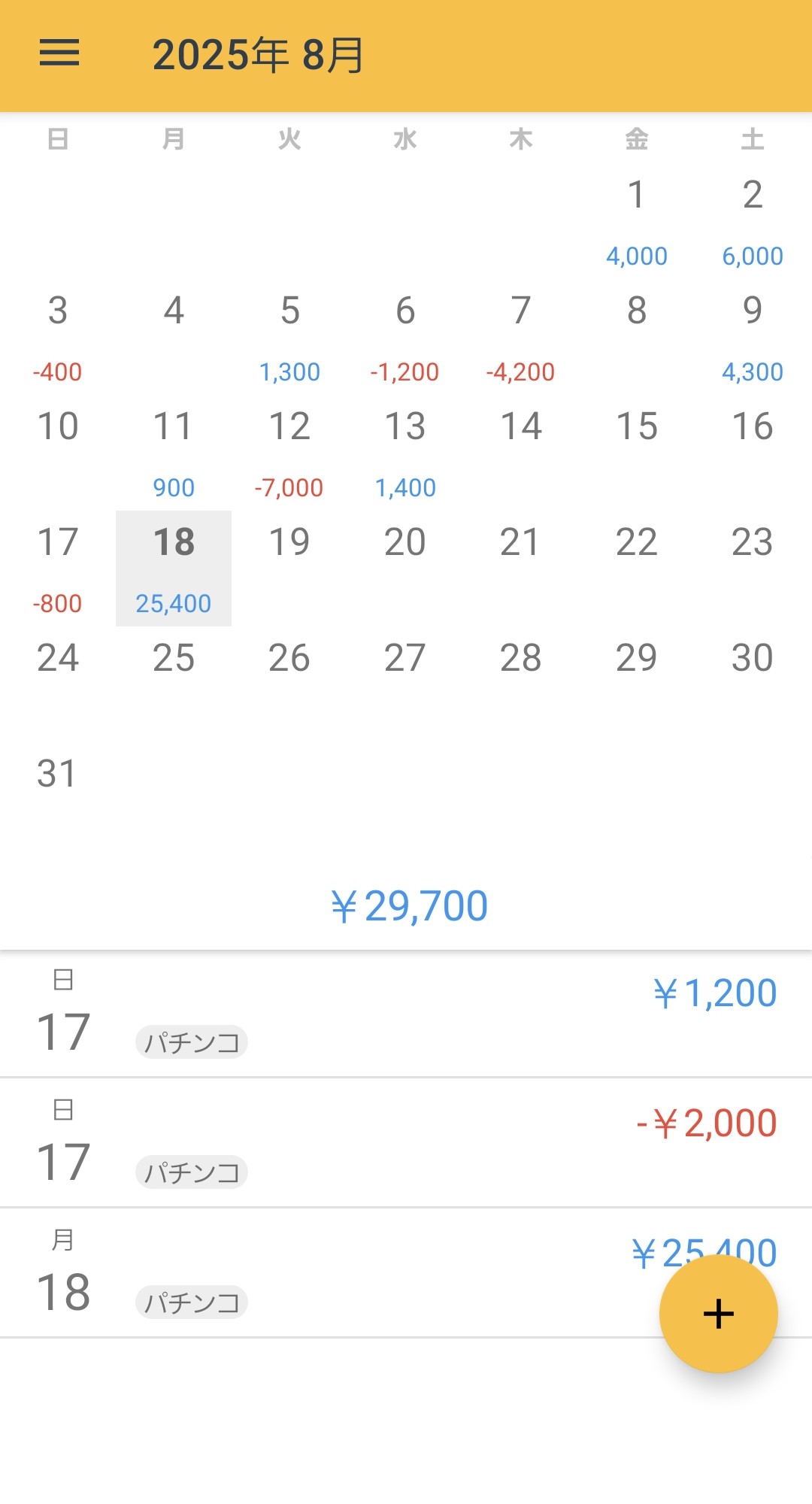Select August 18 on the calendar
This screenshot has width=812, height=1504.
(x=174, y=568)
